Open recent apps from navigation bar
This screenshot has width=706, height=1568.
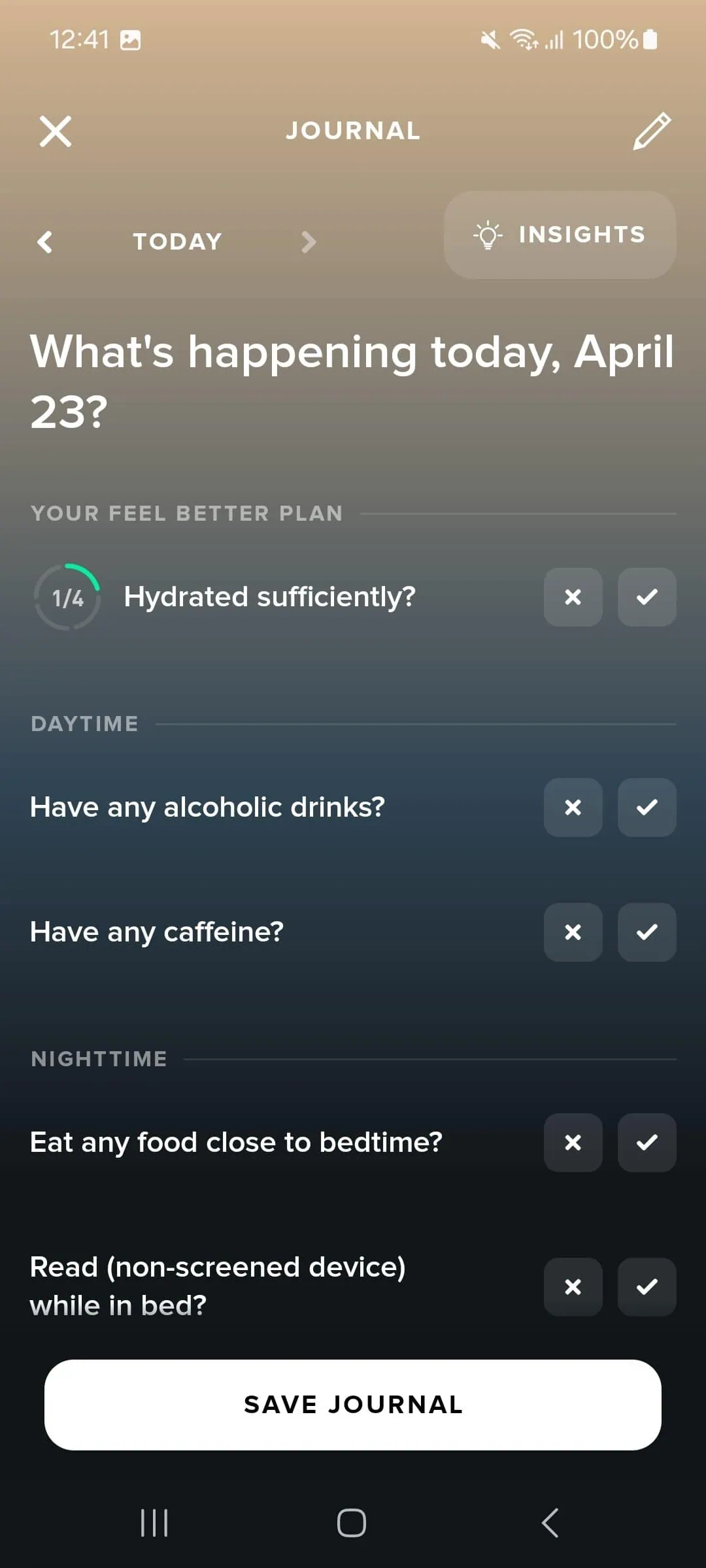click(x=154, y=1523)
